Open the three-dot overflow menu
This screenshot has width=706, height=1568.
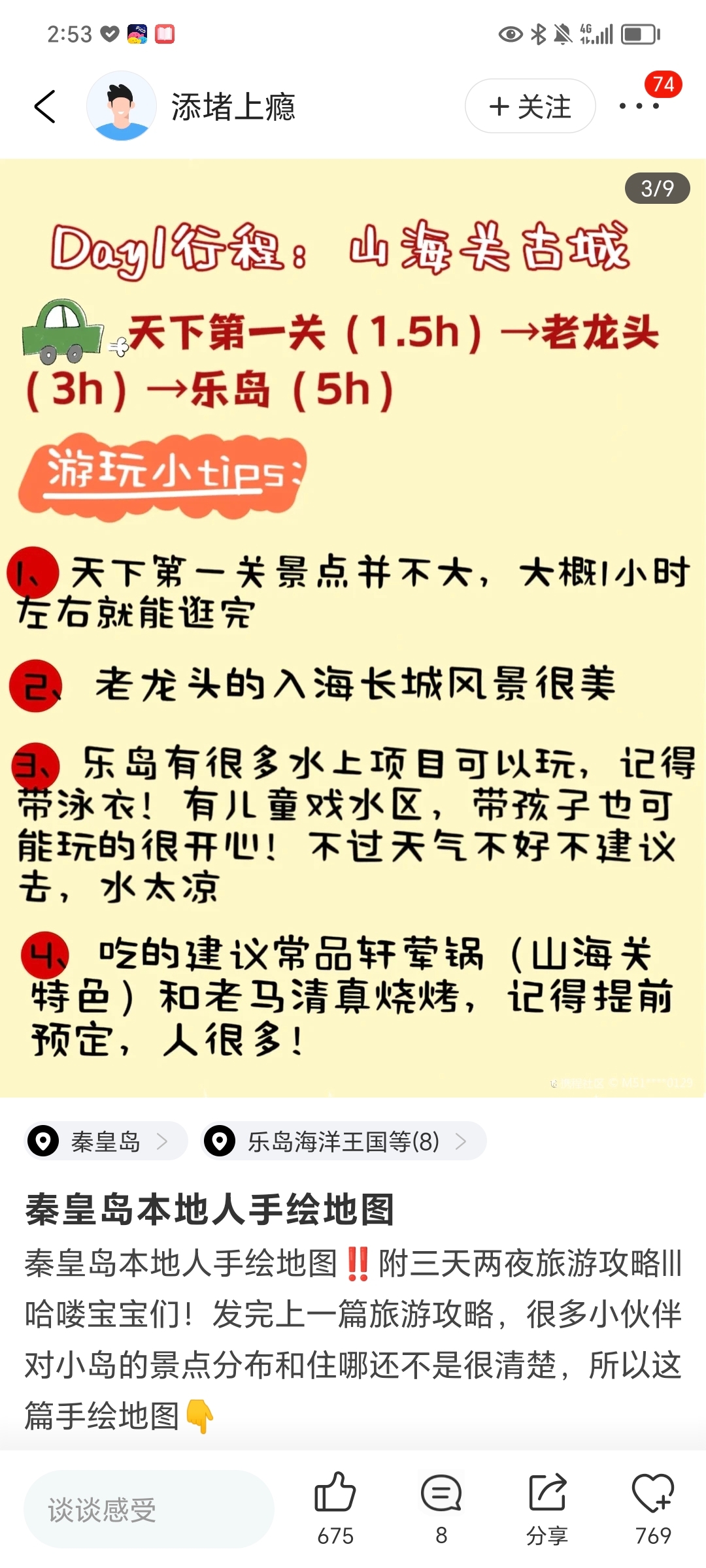coord(639,106)
